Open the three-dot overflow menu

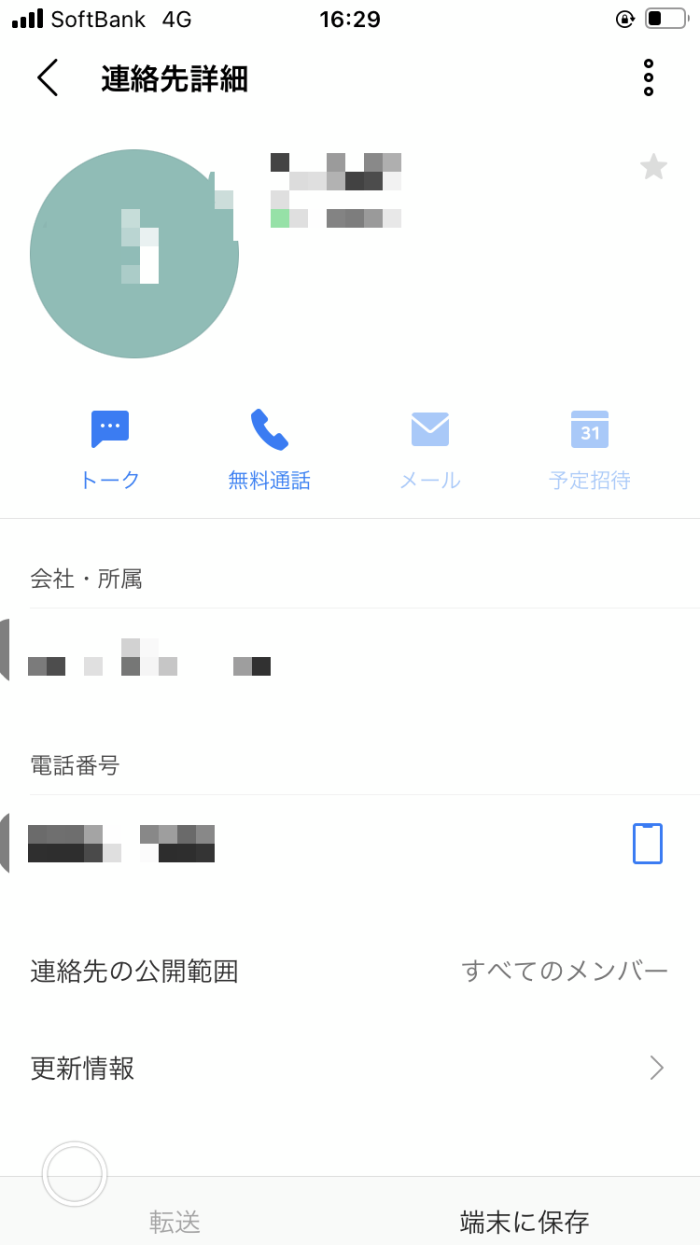click(x=648, y=78)
